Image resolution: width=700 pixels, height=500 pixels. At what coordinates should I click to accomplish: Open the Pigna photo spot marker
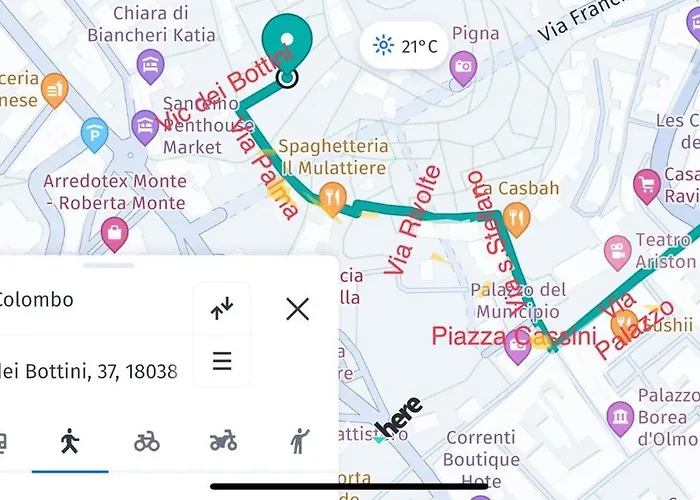(x=462, y=67)
